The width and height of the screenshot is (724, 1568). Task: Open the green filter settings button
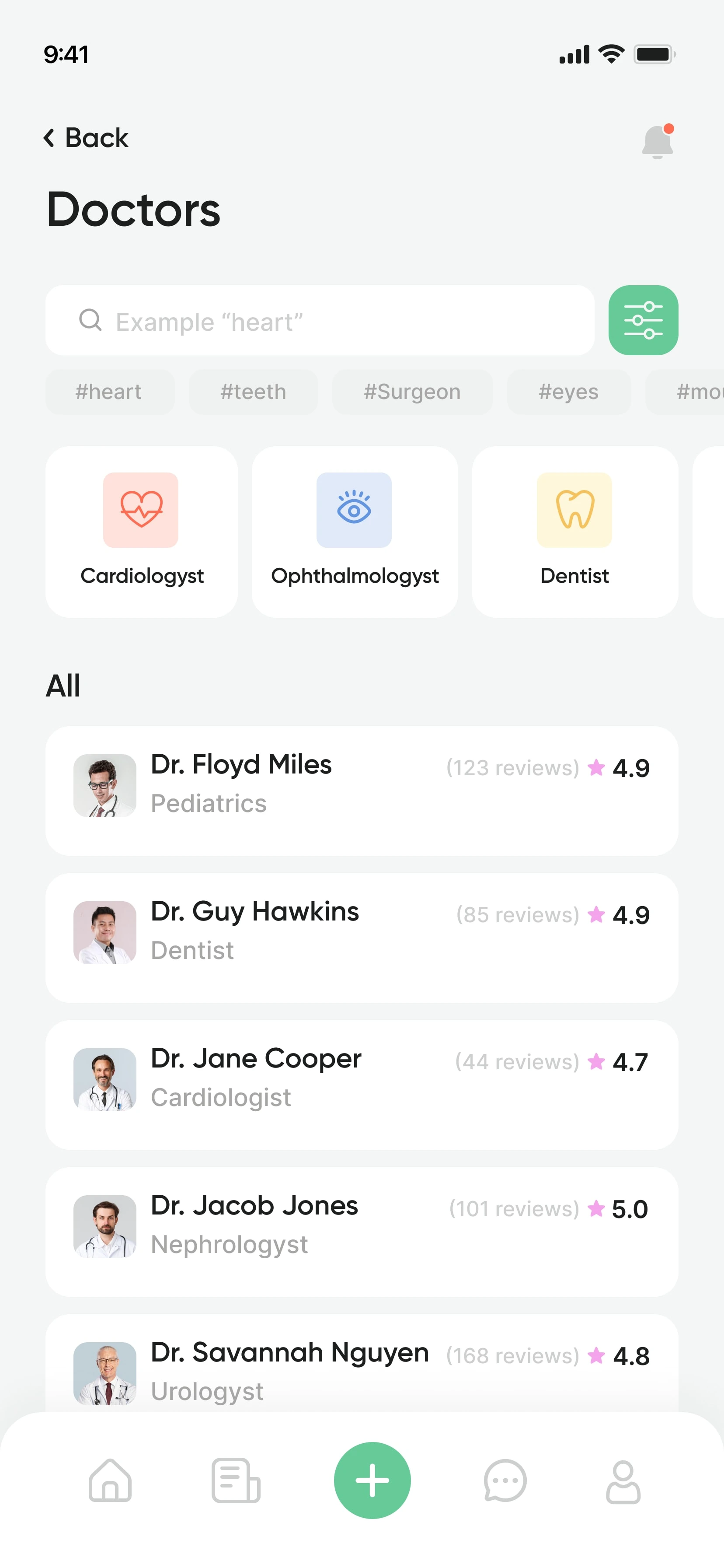coord(643,320)
